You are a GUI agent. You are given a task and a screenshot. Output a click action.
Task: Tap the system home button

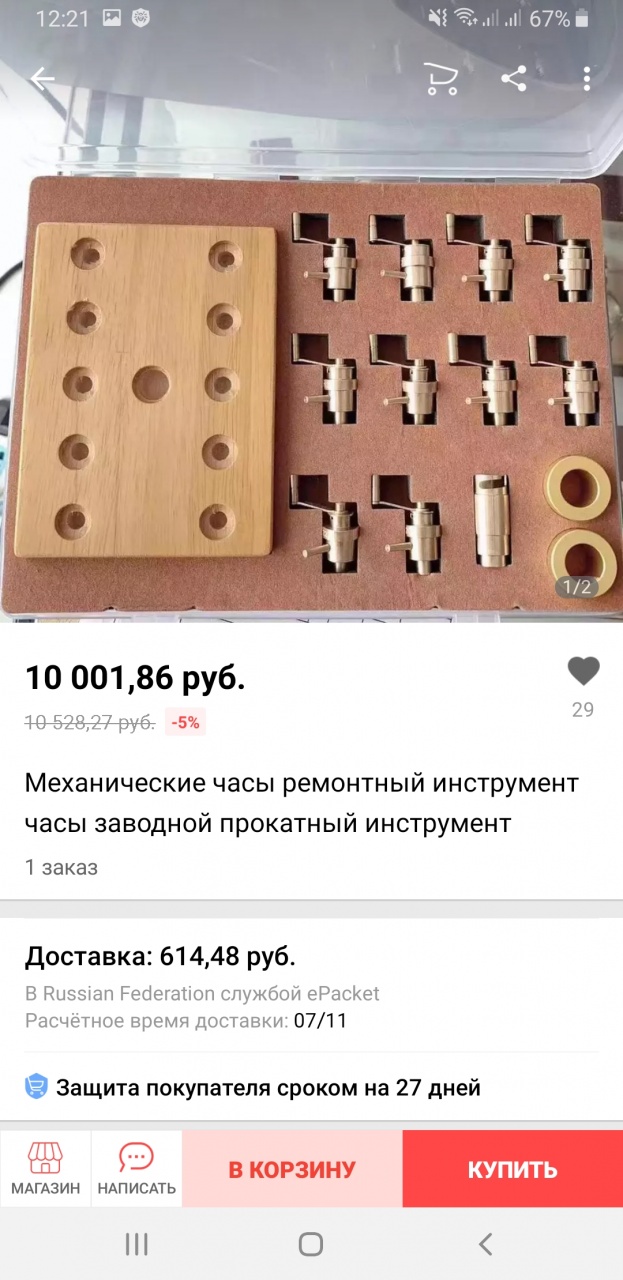[311, 1244]
